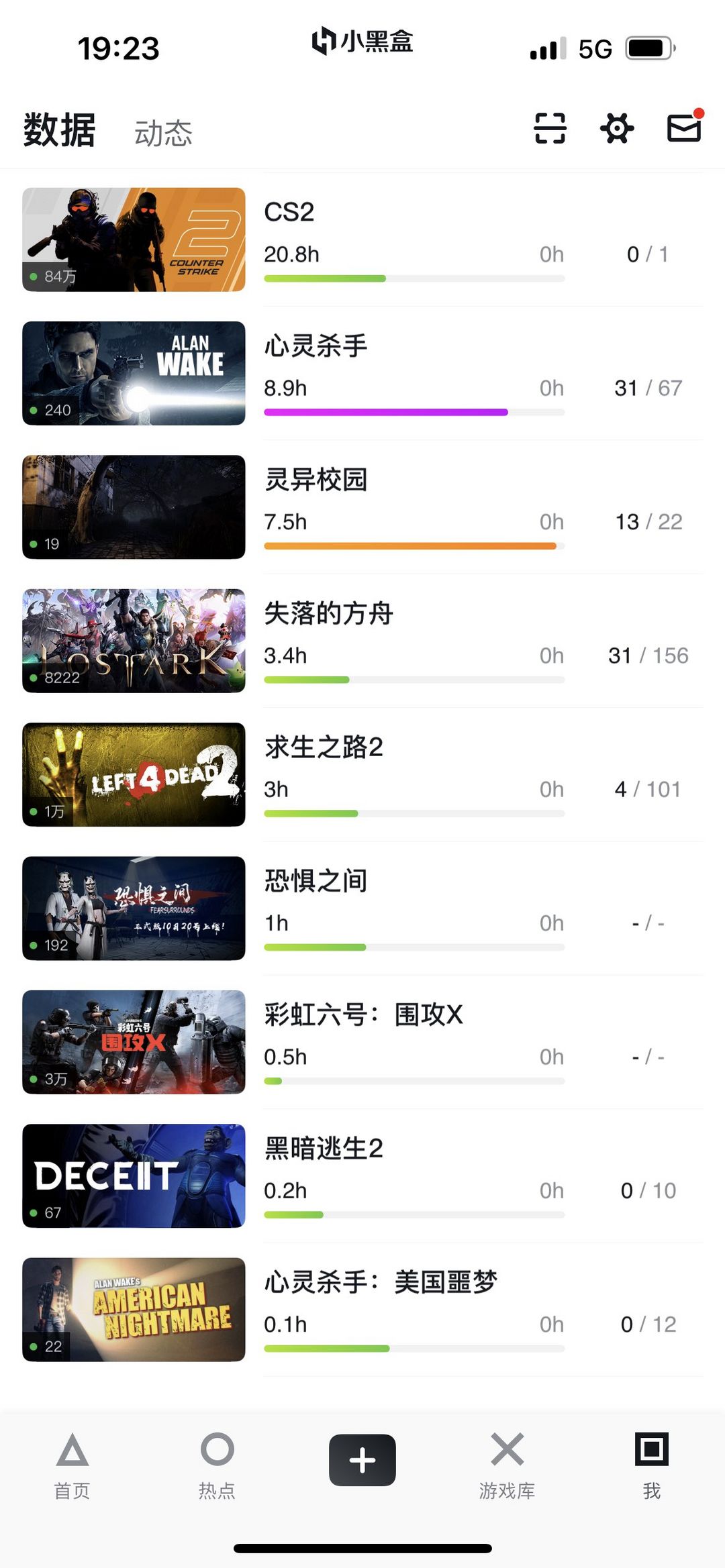Select the 数据 tab
This screenshot has width=725, height=1568.
pos(59,130)
